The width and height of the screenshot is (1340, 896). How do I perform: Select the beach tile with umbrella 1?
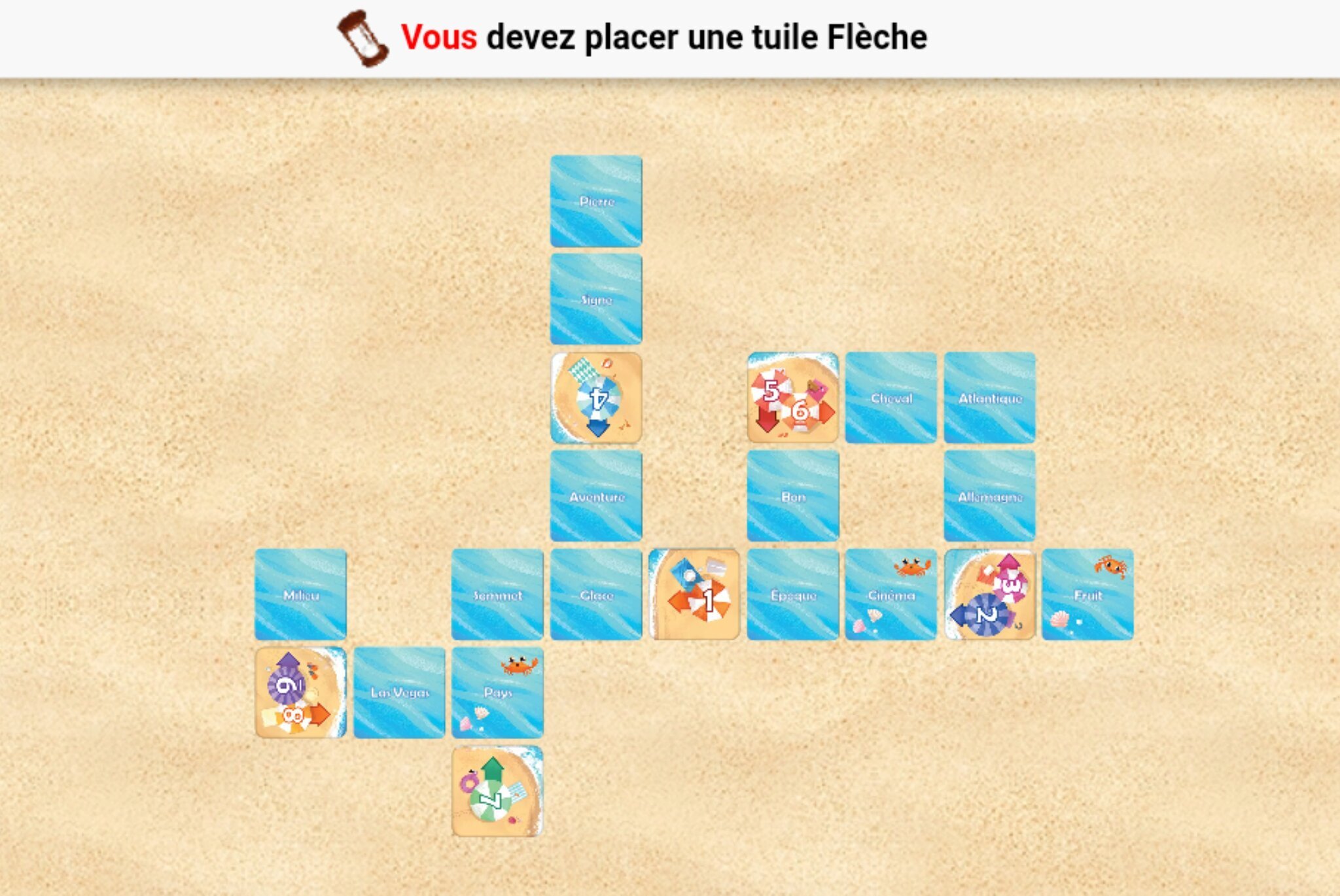coord(694,594)
